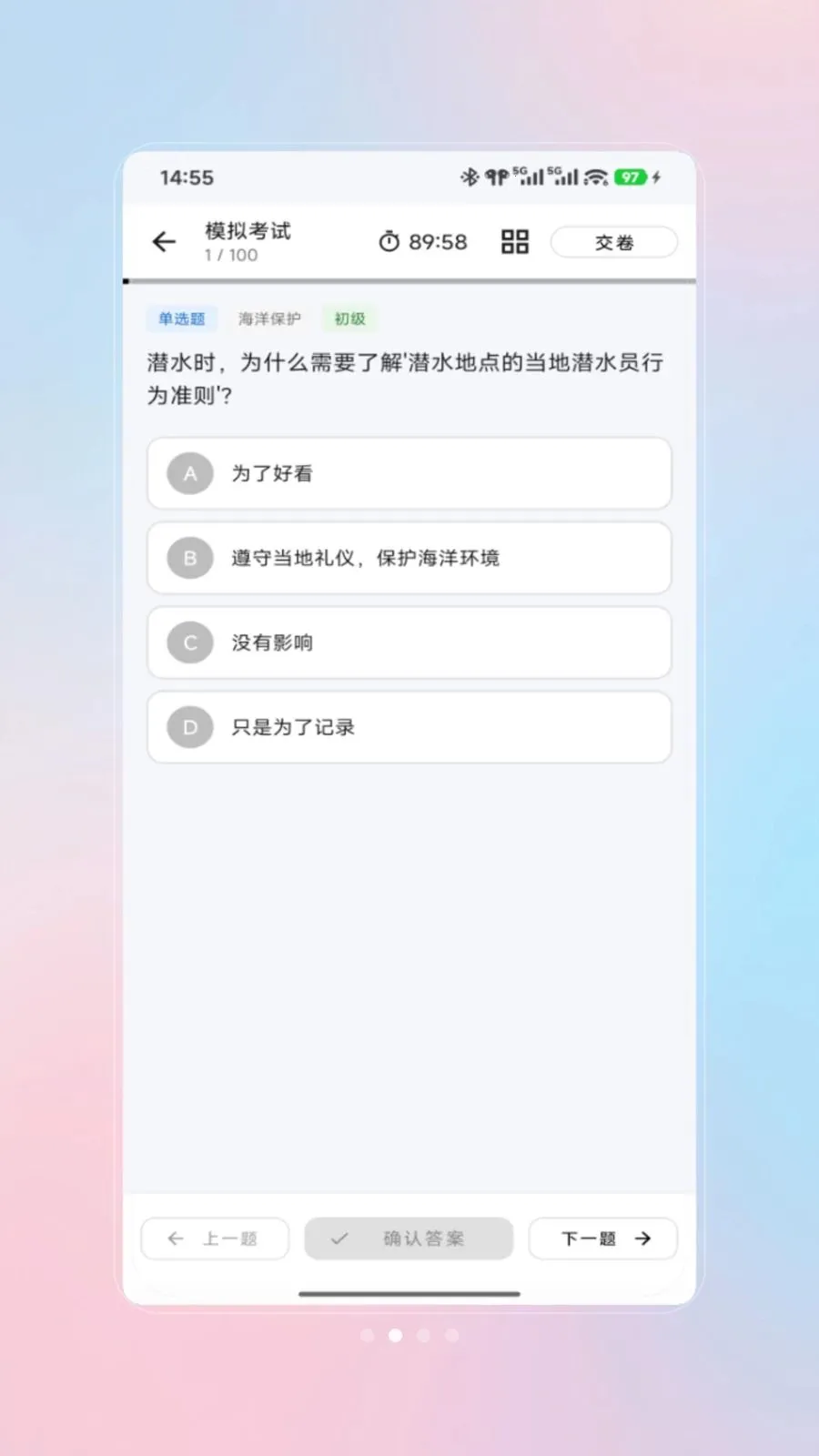Viewport: 819px width, 1456px height.
Task: Tap the second page indicator dot
Action: (395, 1335)
